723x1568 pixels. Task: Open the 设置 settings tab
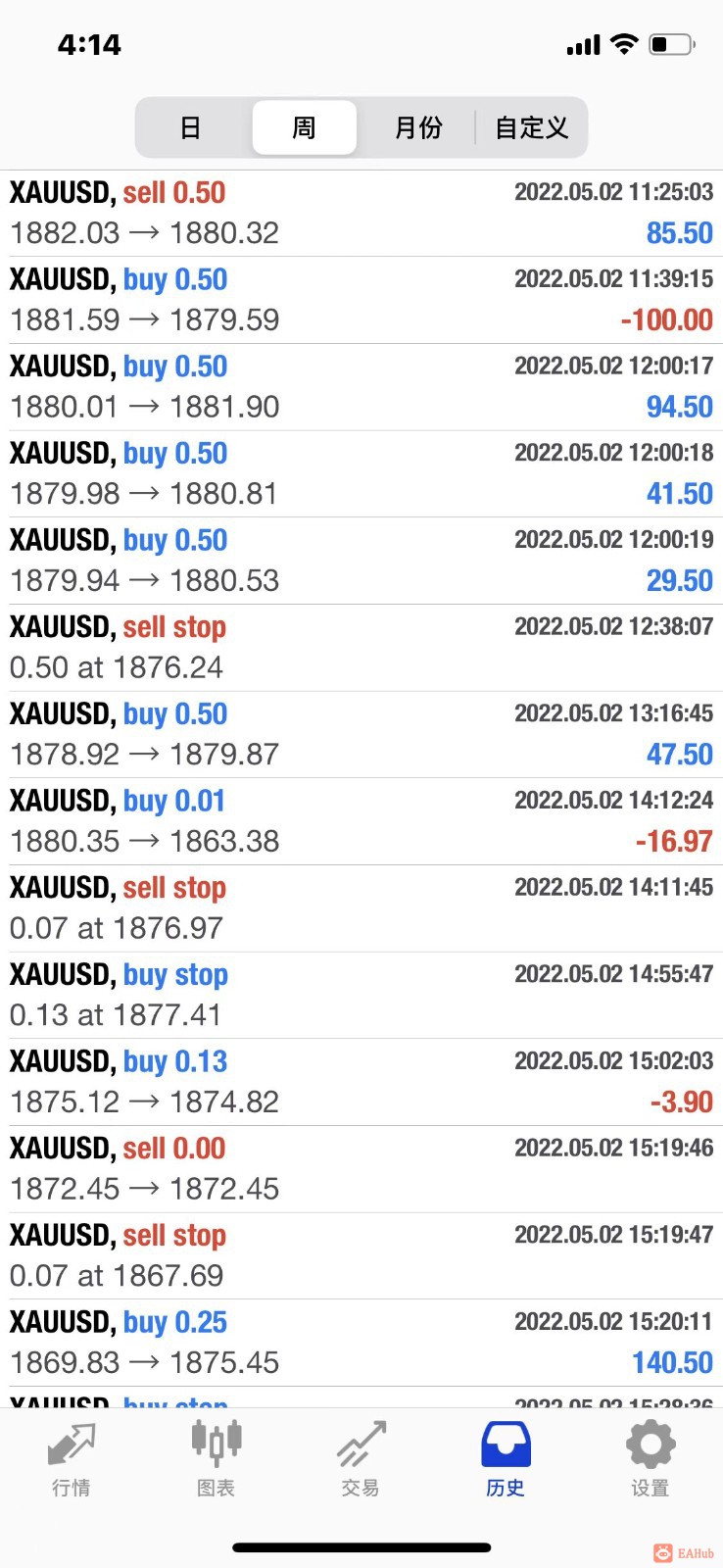(650, 1460)
